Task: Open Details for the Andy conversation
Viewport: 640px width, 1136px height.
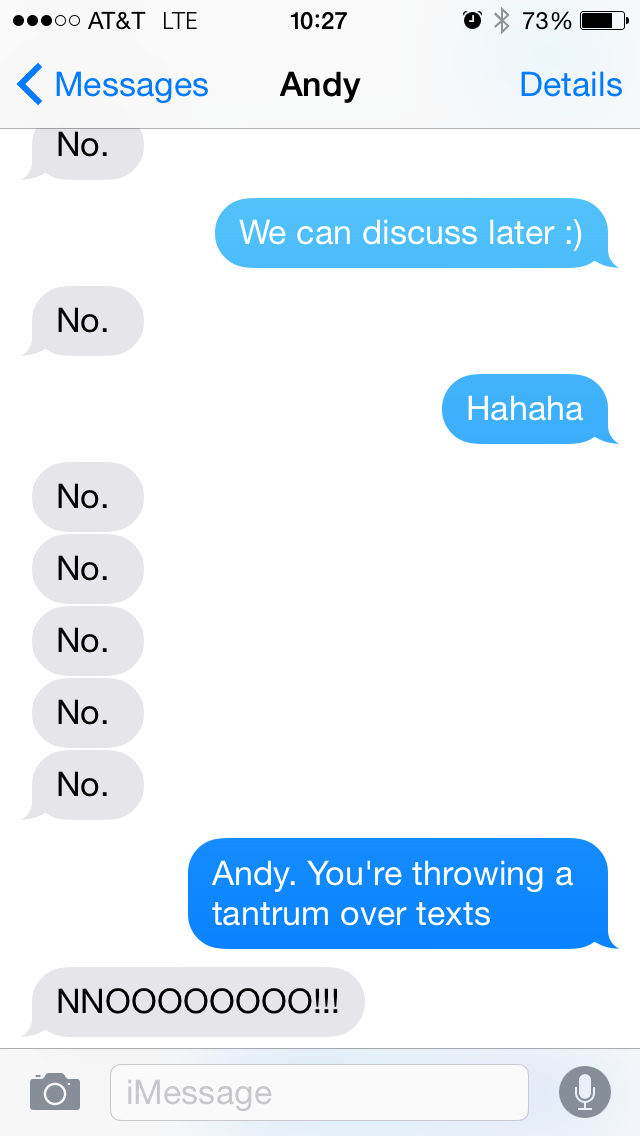Action: [x=570, y=86]
